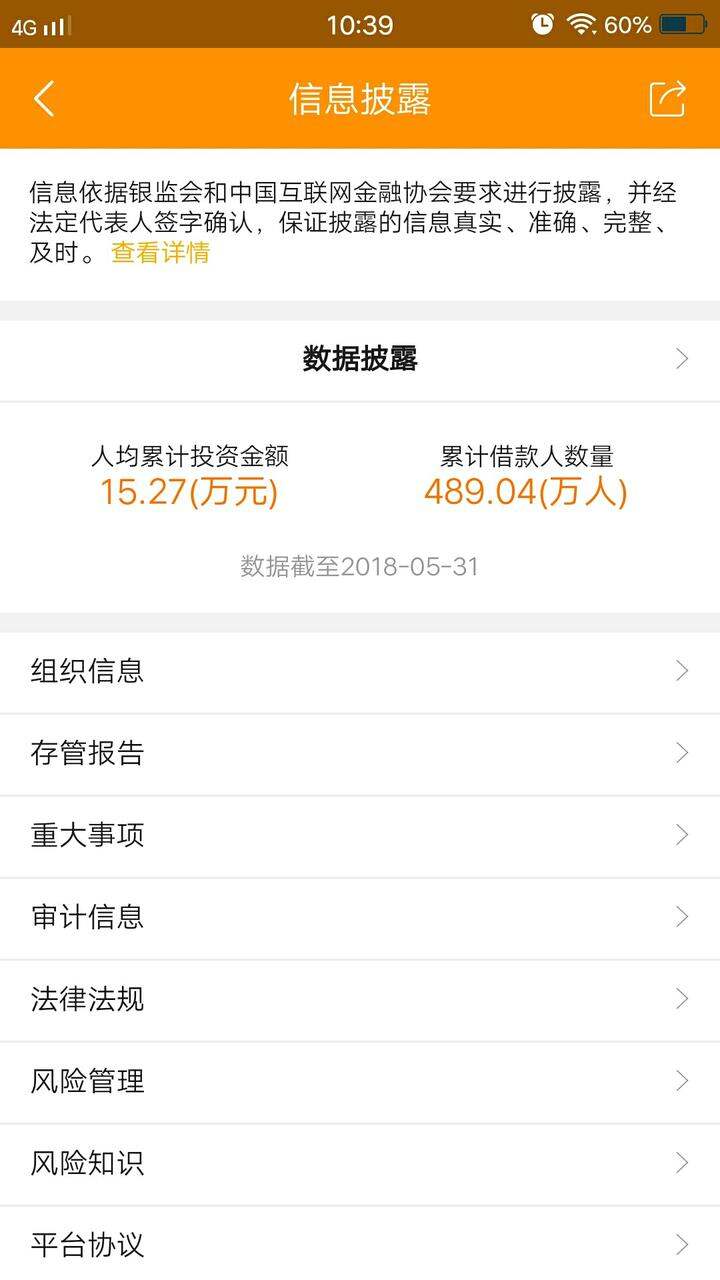Image resolution: width=720 pixels, height=1280 pixels.
Task: Open 组织信息
Action: coord(360,671)
